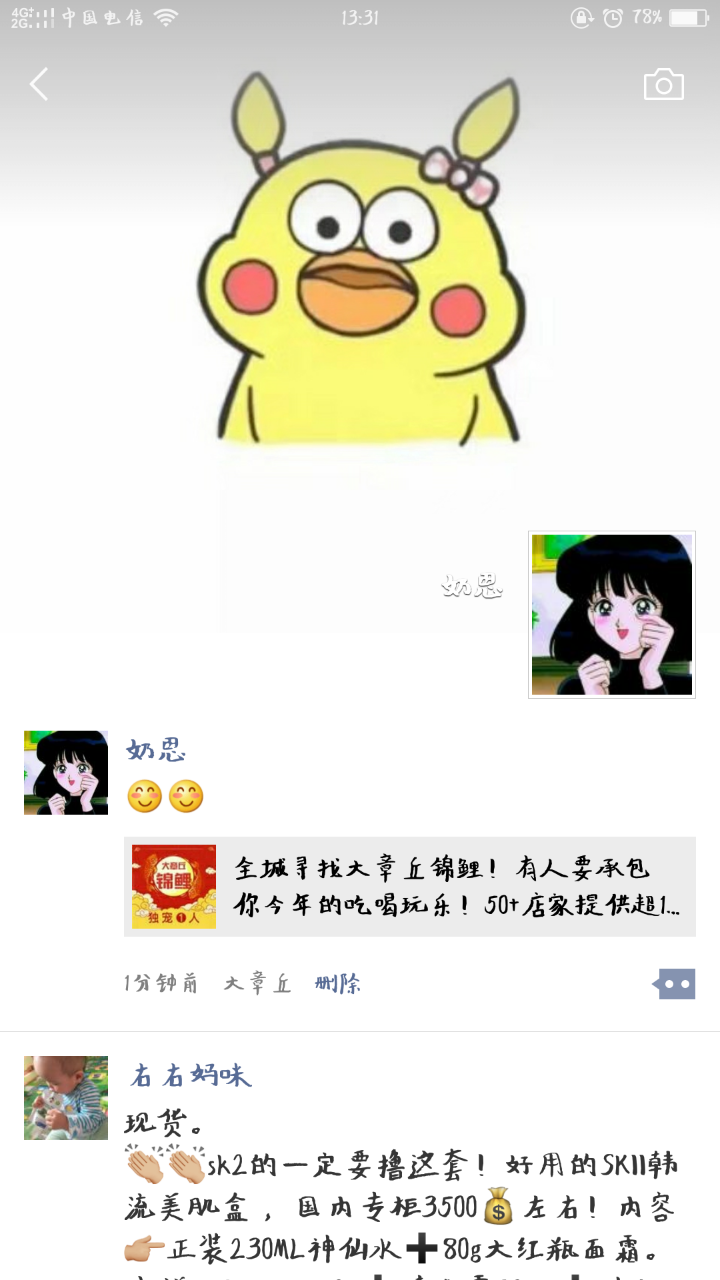This screenshot has height=1280, width=720.
Task: Open 右右妈咪's profile via the name link
Action: (x=190, y=1076)
